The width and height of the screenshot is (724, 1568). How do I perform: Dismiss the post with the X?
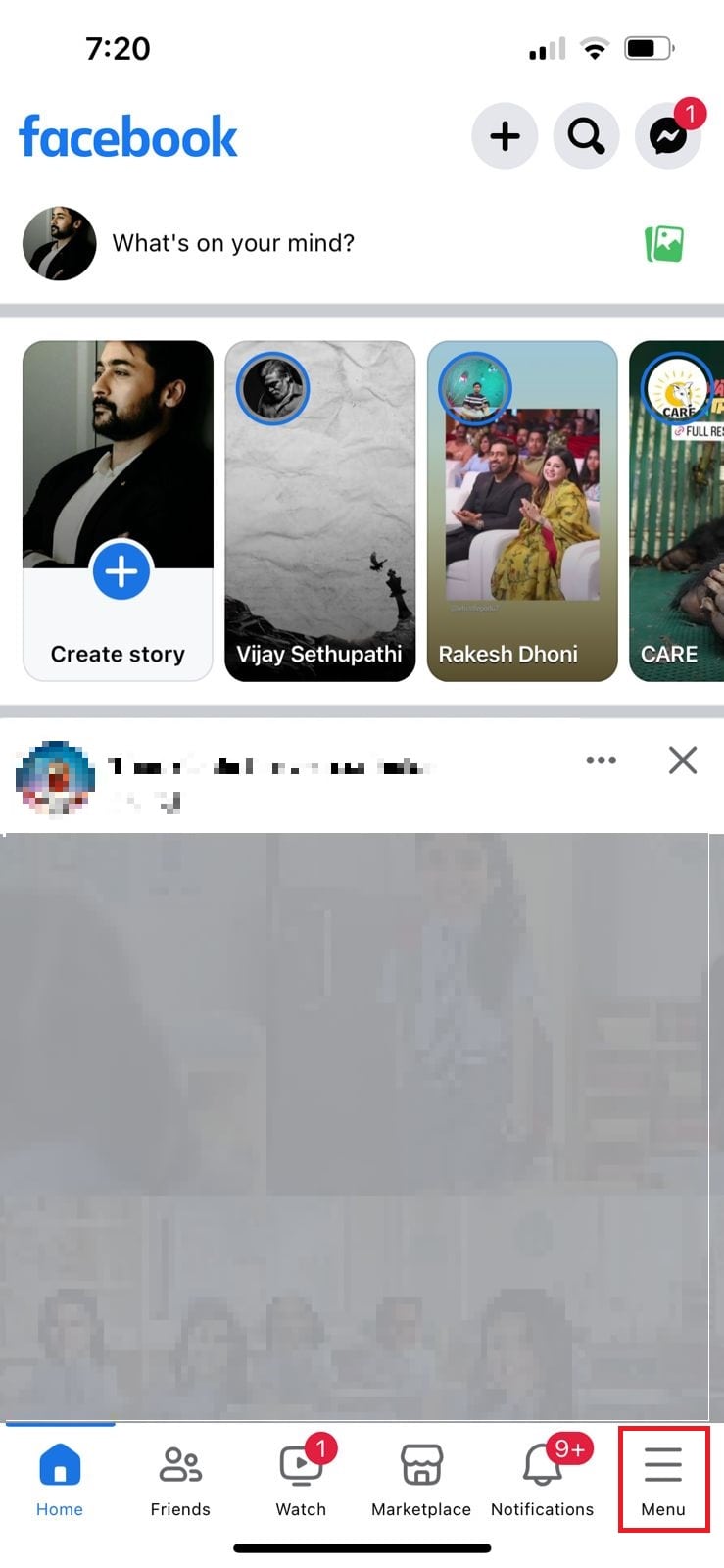682,759
